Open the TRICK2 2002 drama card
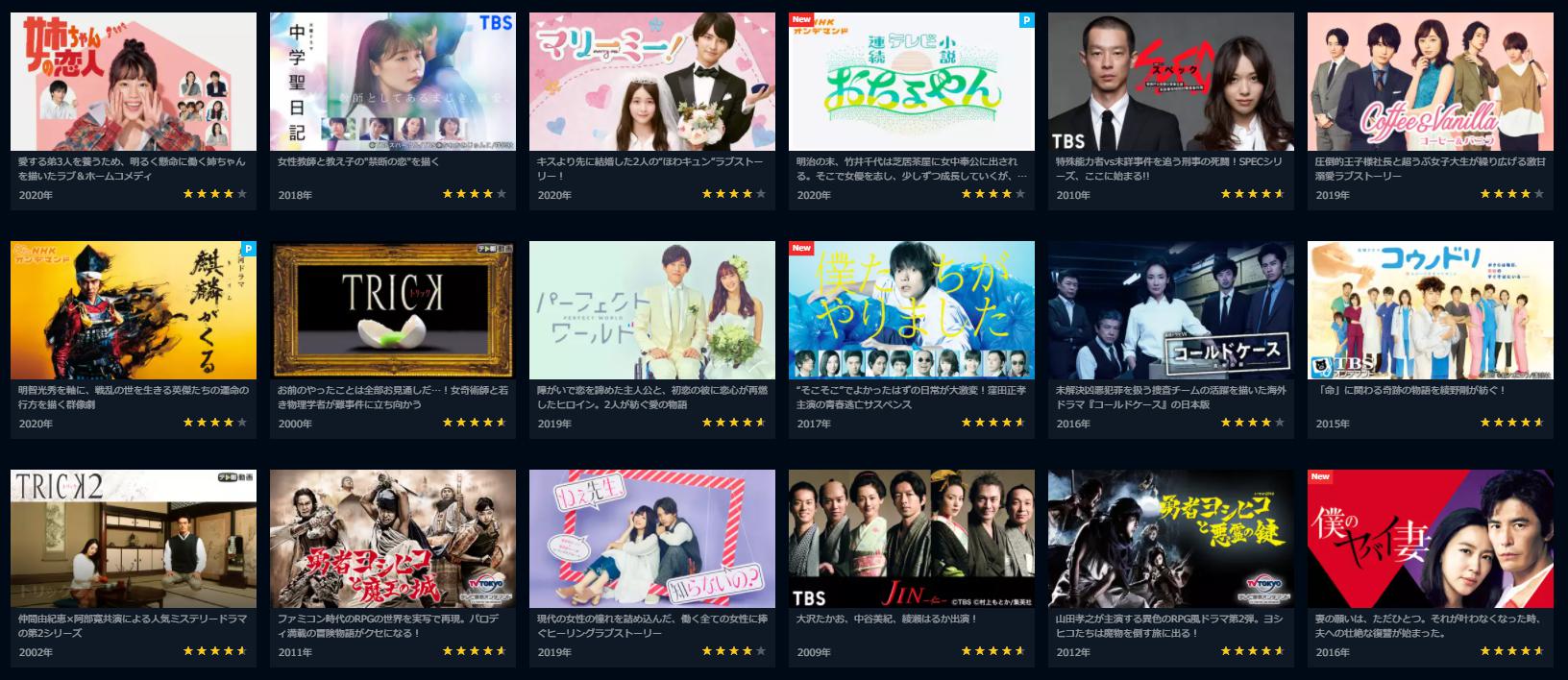This screenshot has height=680, width=1568. tap(134, 539)
